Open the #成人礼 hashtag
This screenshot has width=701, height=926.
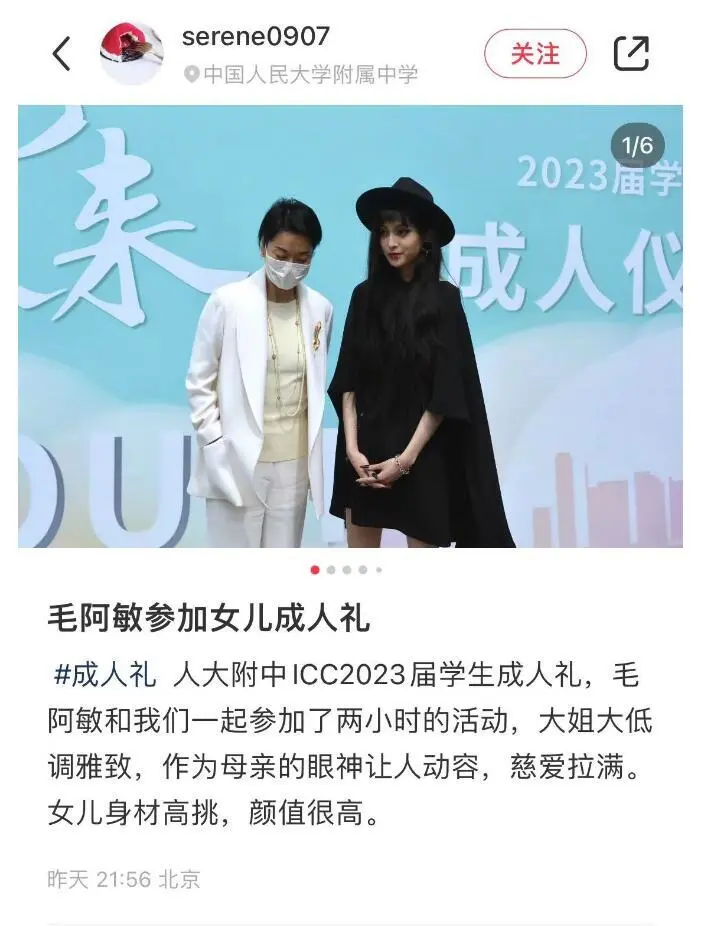click(x=104, y=675)
